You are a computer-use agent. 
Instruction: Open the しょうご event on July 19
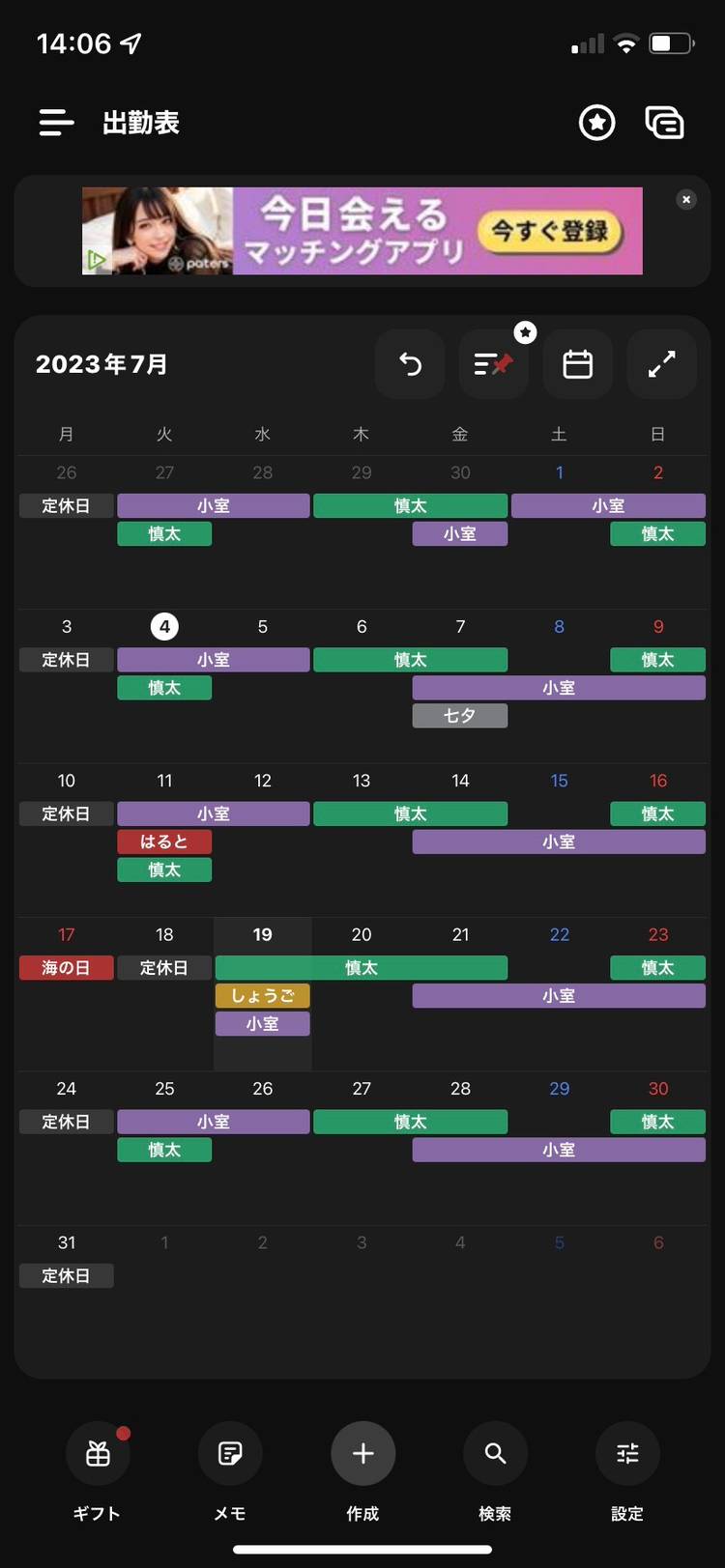pos(262,995)
